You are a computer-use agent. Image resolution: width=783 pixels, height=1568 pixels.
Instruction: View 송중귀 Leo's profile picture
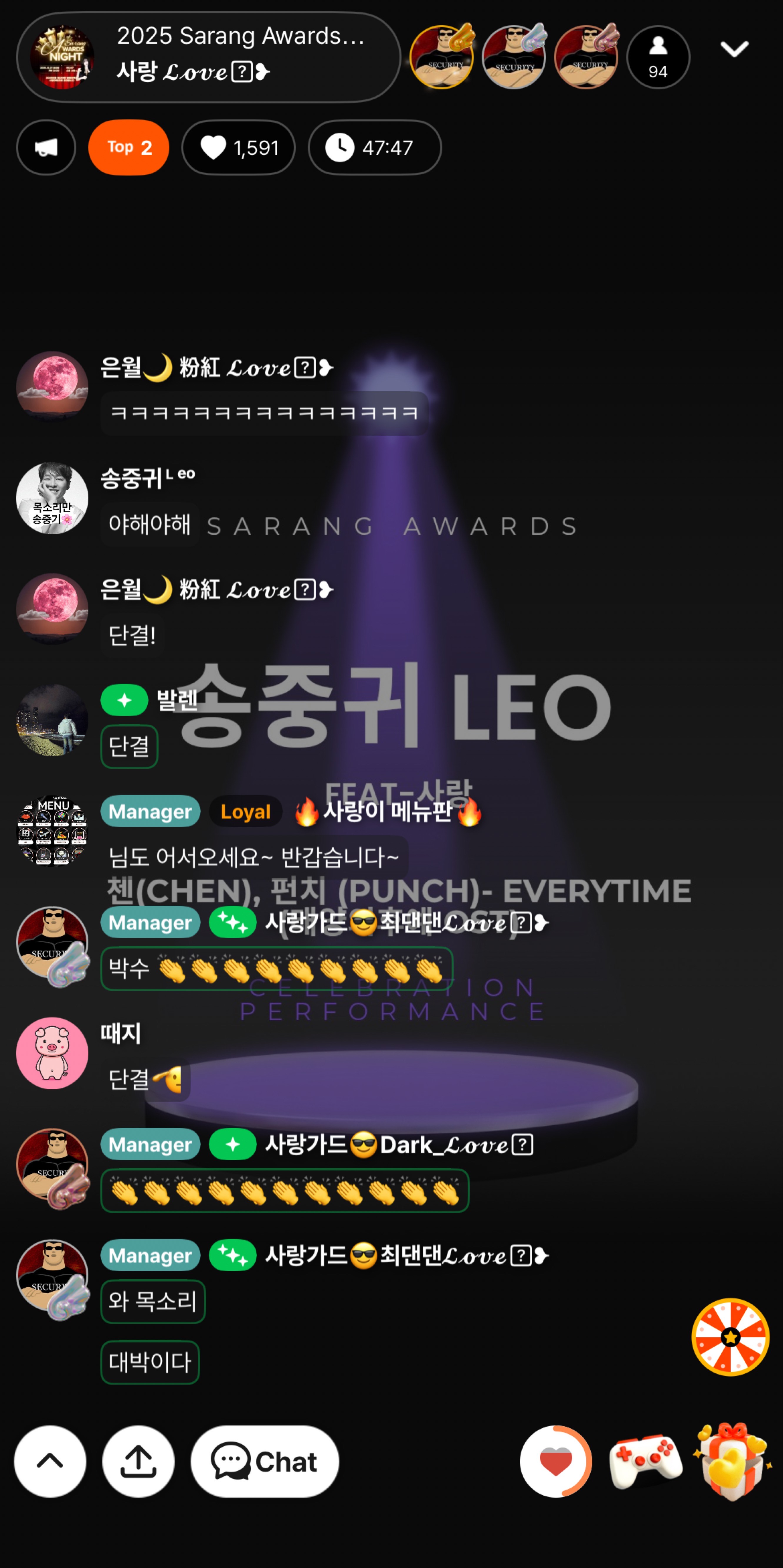(52, 498)
